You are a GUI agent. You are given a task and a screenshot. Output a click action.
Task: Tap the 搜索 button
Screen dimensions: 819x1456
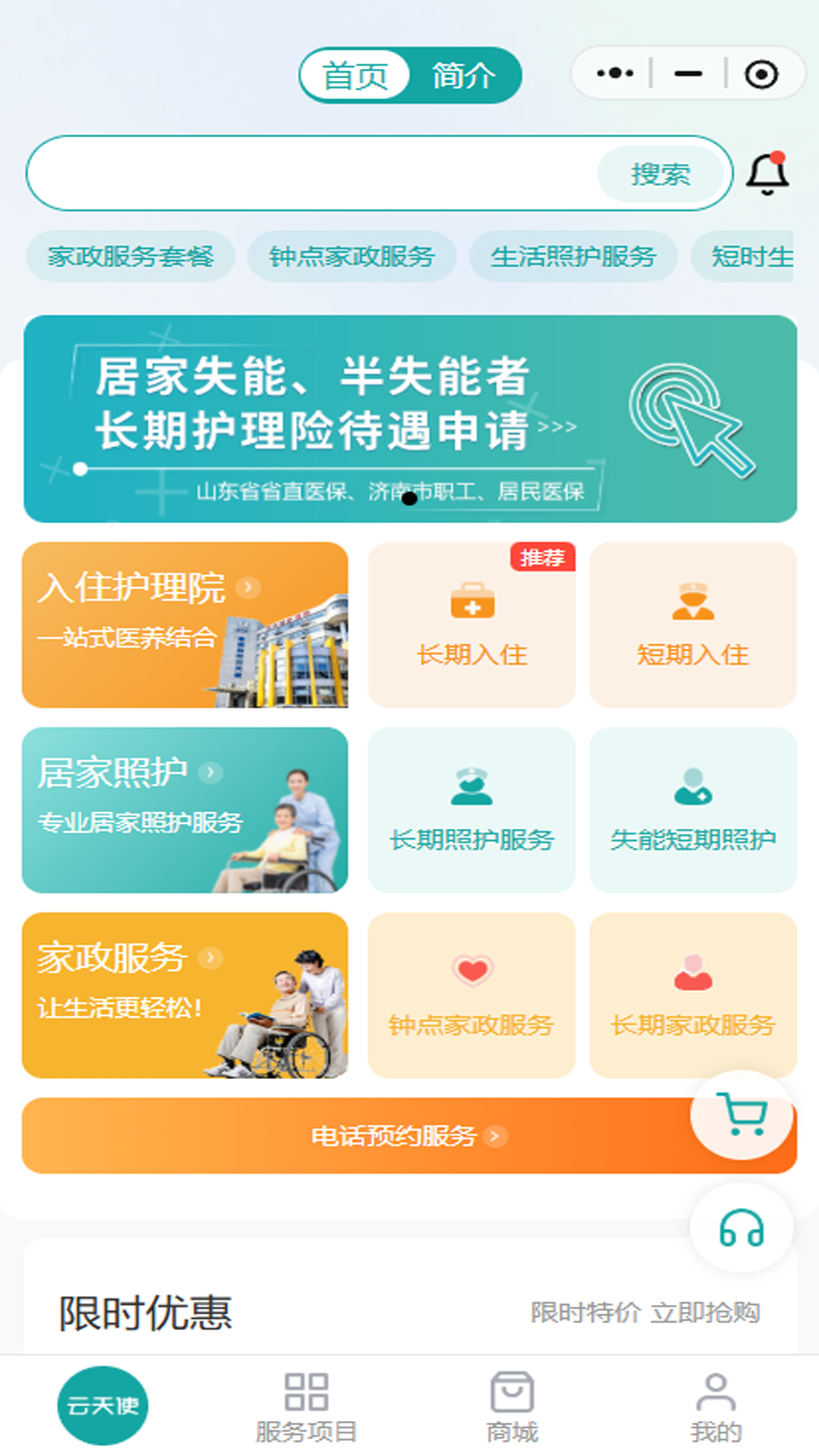tap(661, 174)
